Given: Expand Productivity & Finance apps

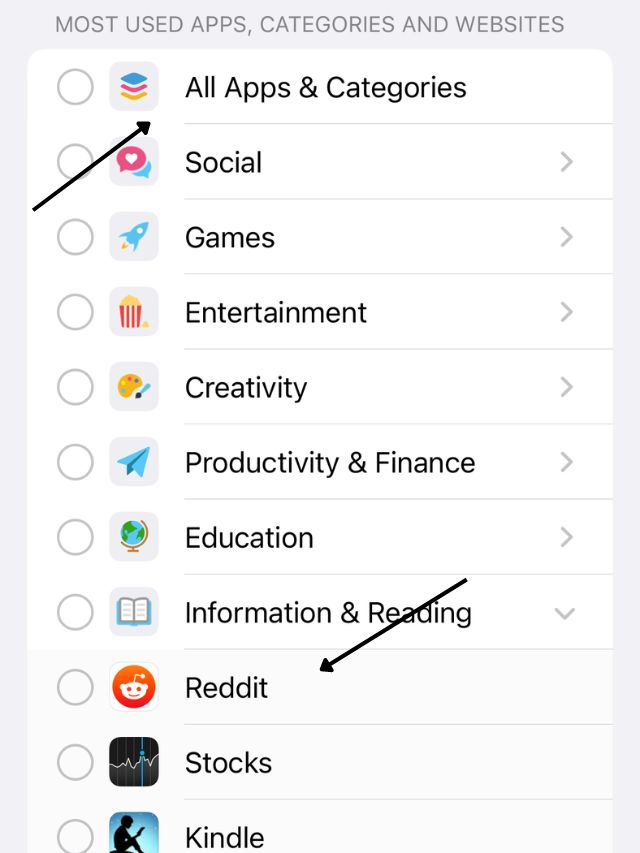Looking at the screenshot, I should click(x=566, y=462).
